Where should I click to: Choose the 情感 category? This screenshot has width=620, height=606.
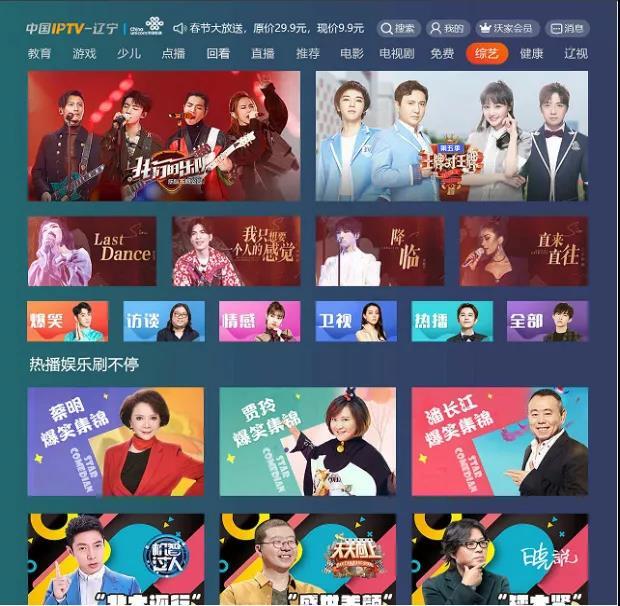tap(260, 321)
